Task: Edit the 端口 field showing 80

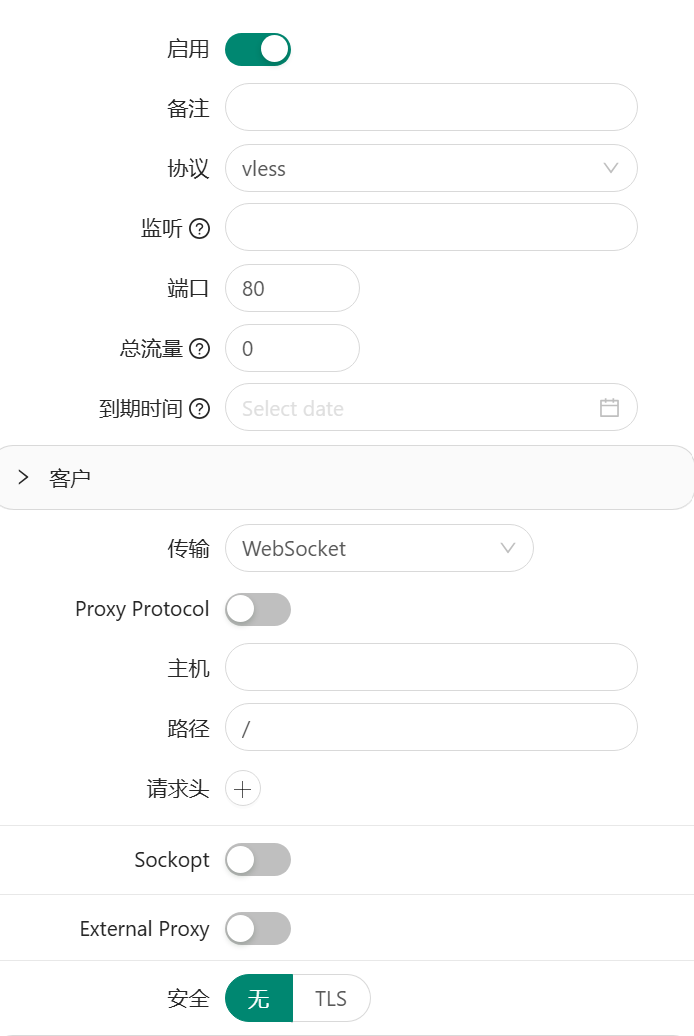Action: (292, 288)
